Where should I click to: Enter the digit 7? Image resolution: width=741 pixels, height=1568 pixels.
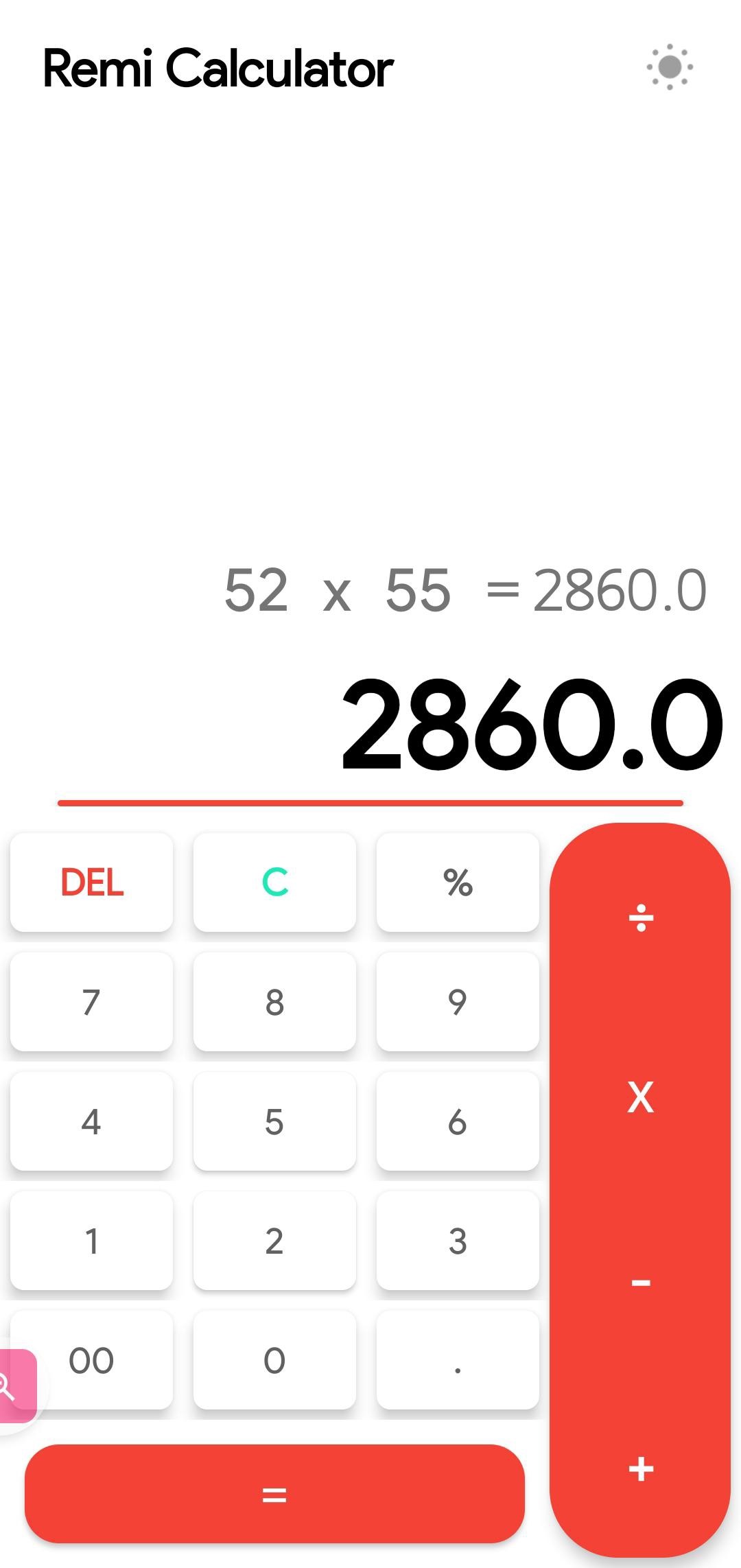pyautogui.click(x=92, y=1002)
